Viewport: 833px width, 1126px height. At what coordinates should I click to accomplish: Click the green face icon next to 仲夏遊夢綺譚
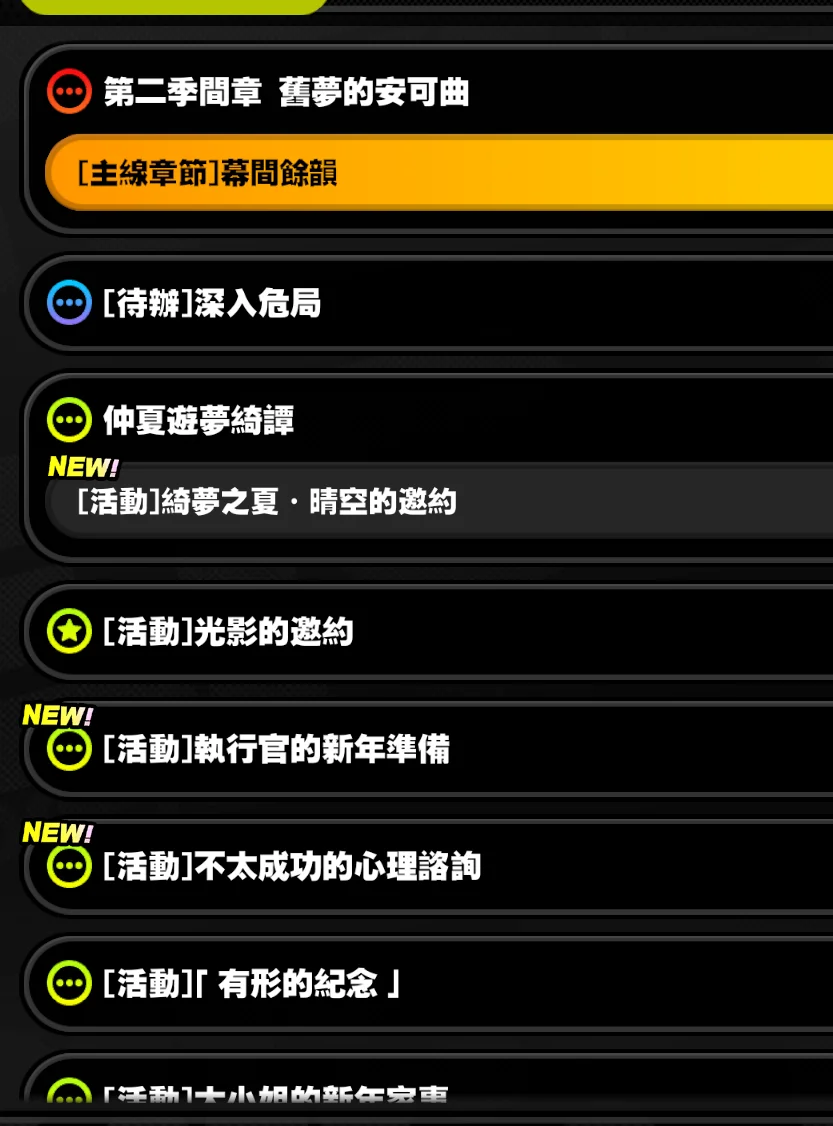pyautogui.click(x=67, y=421)
